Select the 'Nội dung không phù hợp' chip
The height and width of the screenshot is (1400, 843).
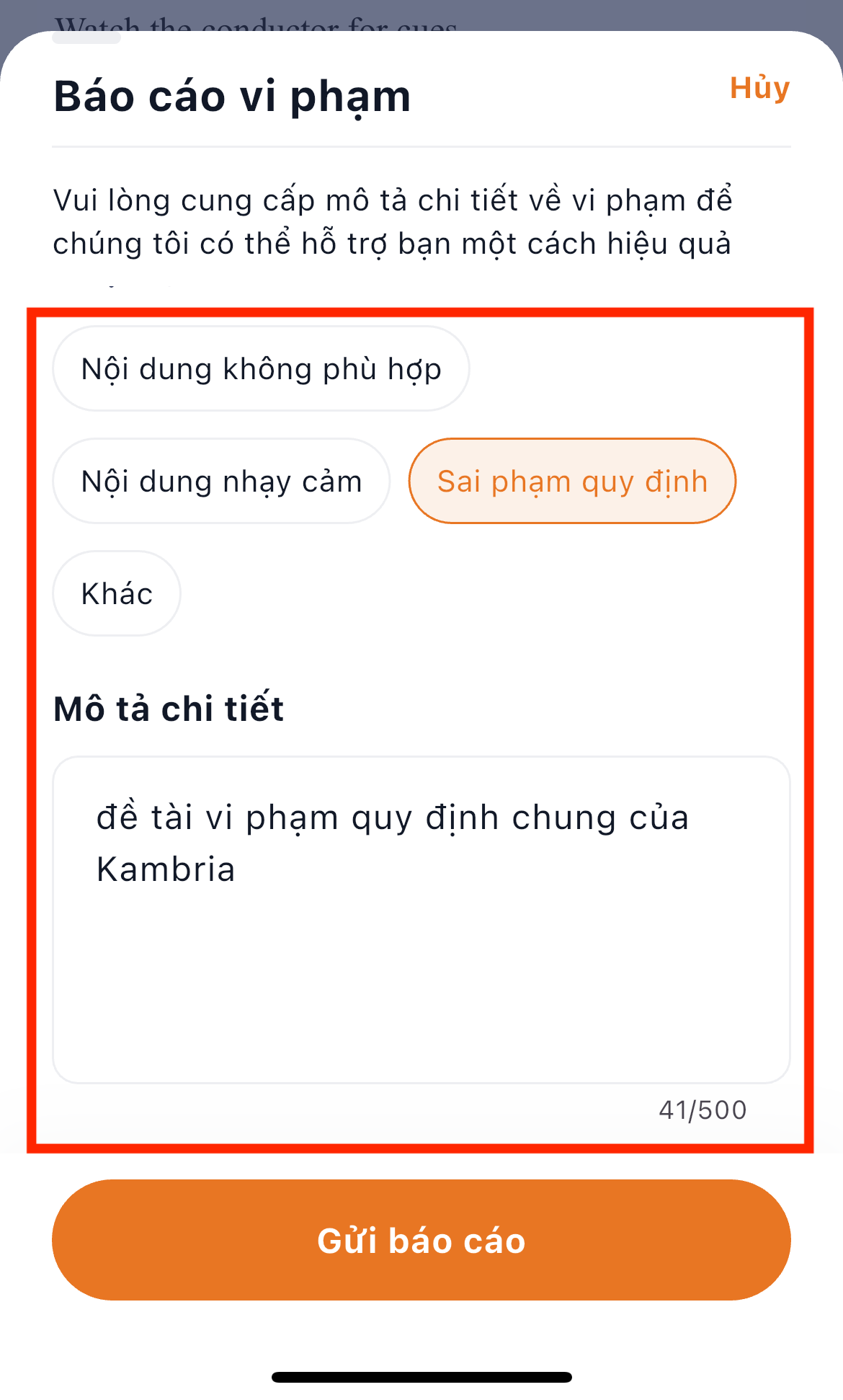coord(261,369)
